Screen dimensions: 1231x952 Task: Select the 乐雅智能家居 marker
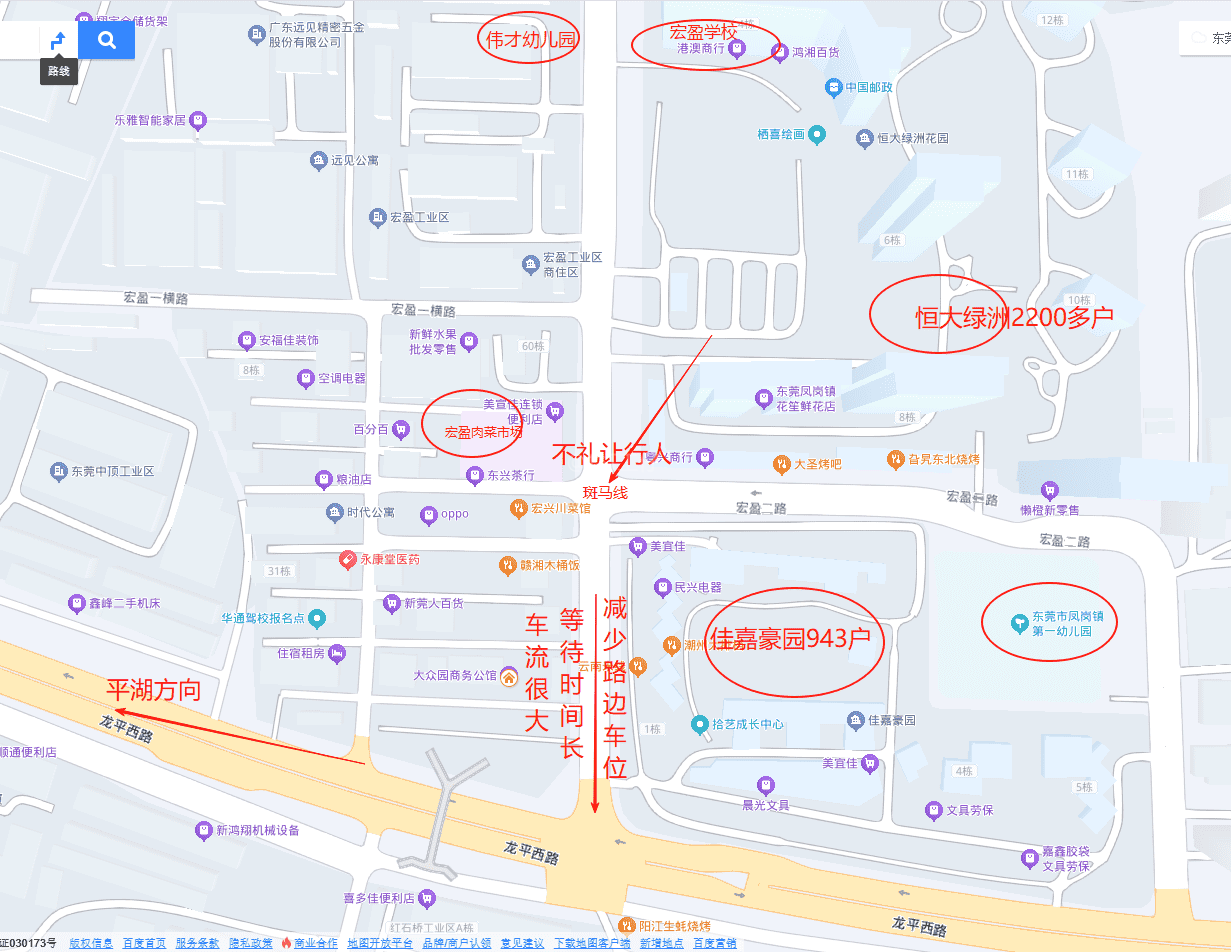click(x=198, y=120)
